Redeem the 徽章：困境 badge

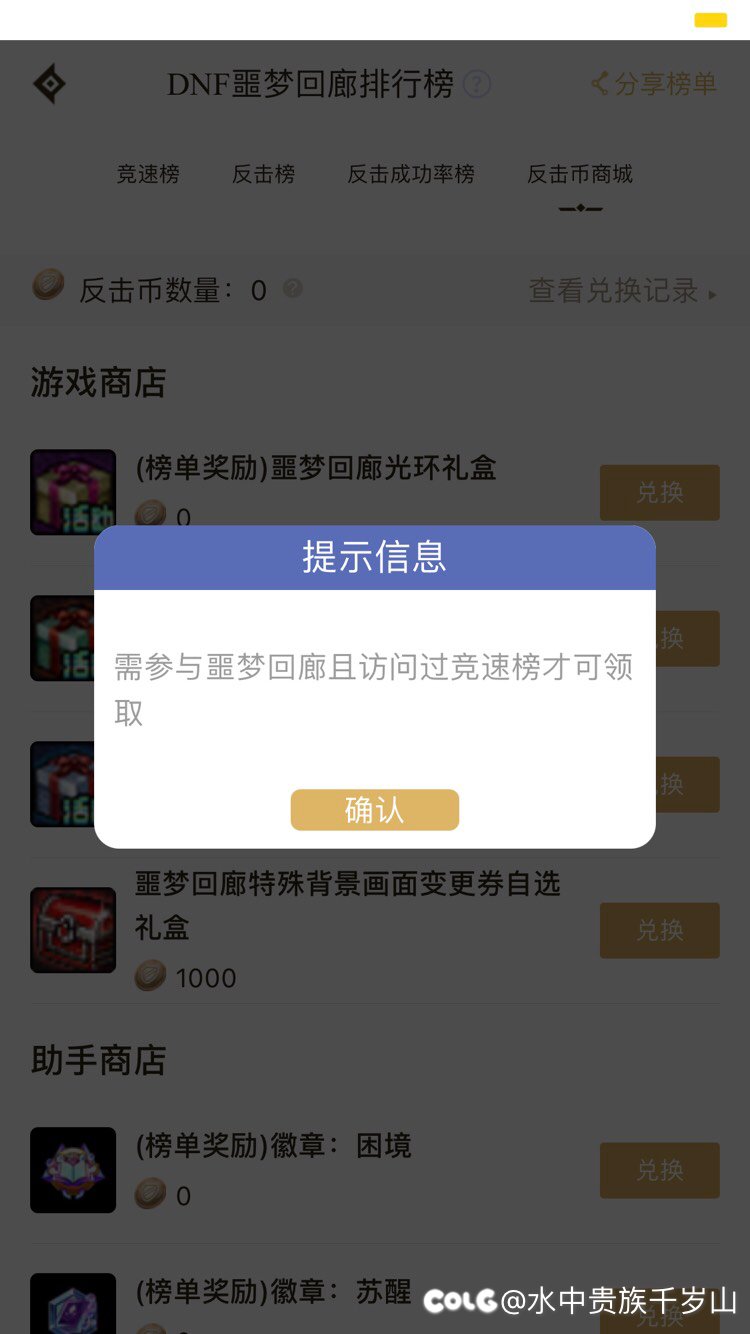660,1170
